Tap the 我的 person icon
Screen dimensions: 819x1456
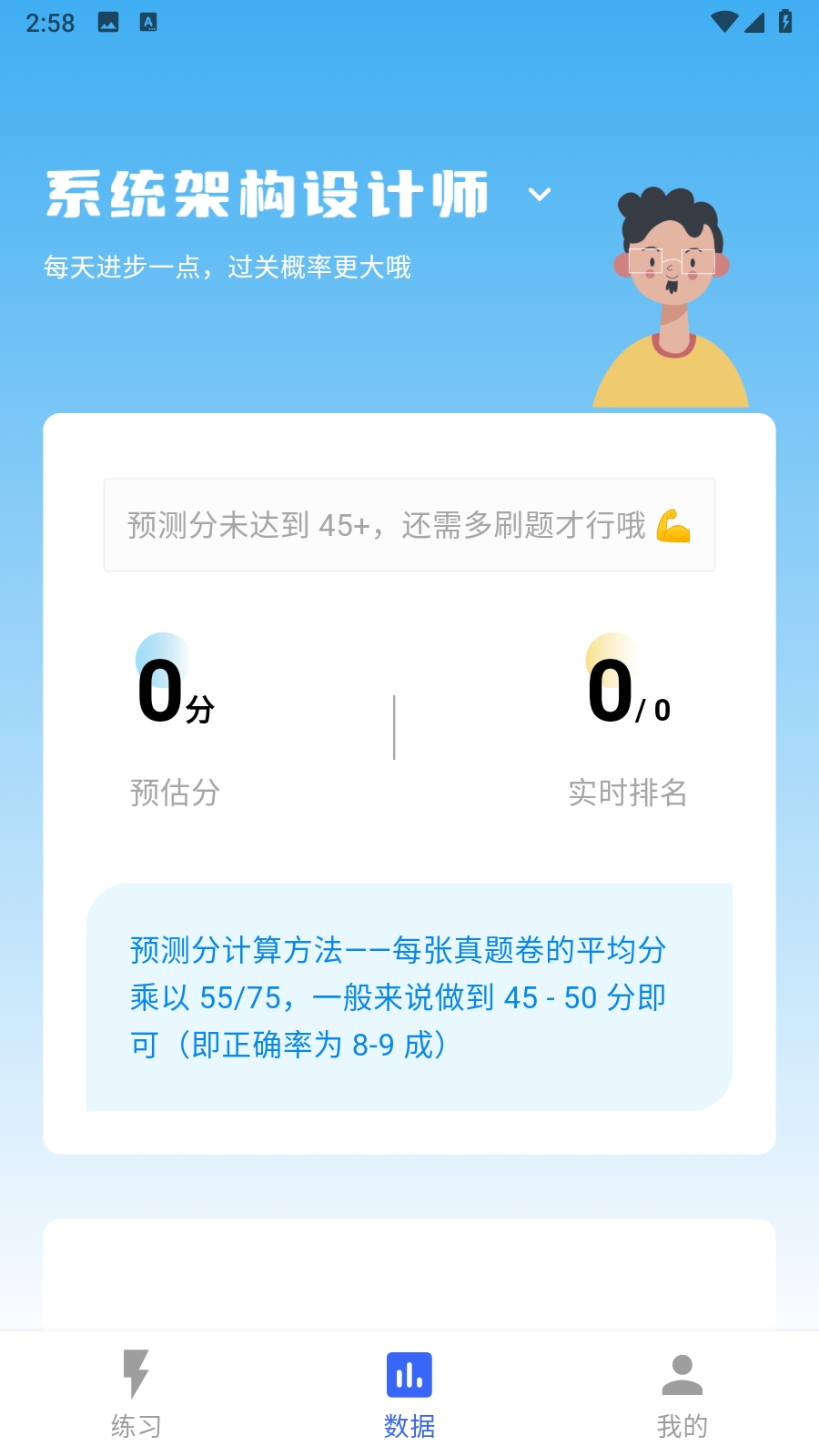point(682,1377)
